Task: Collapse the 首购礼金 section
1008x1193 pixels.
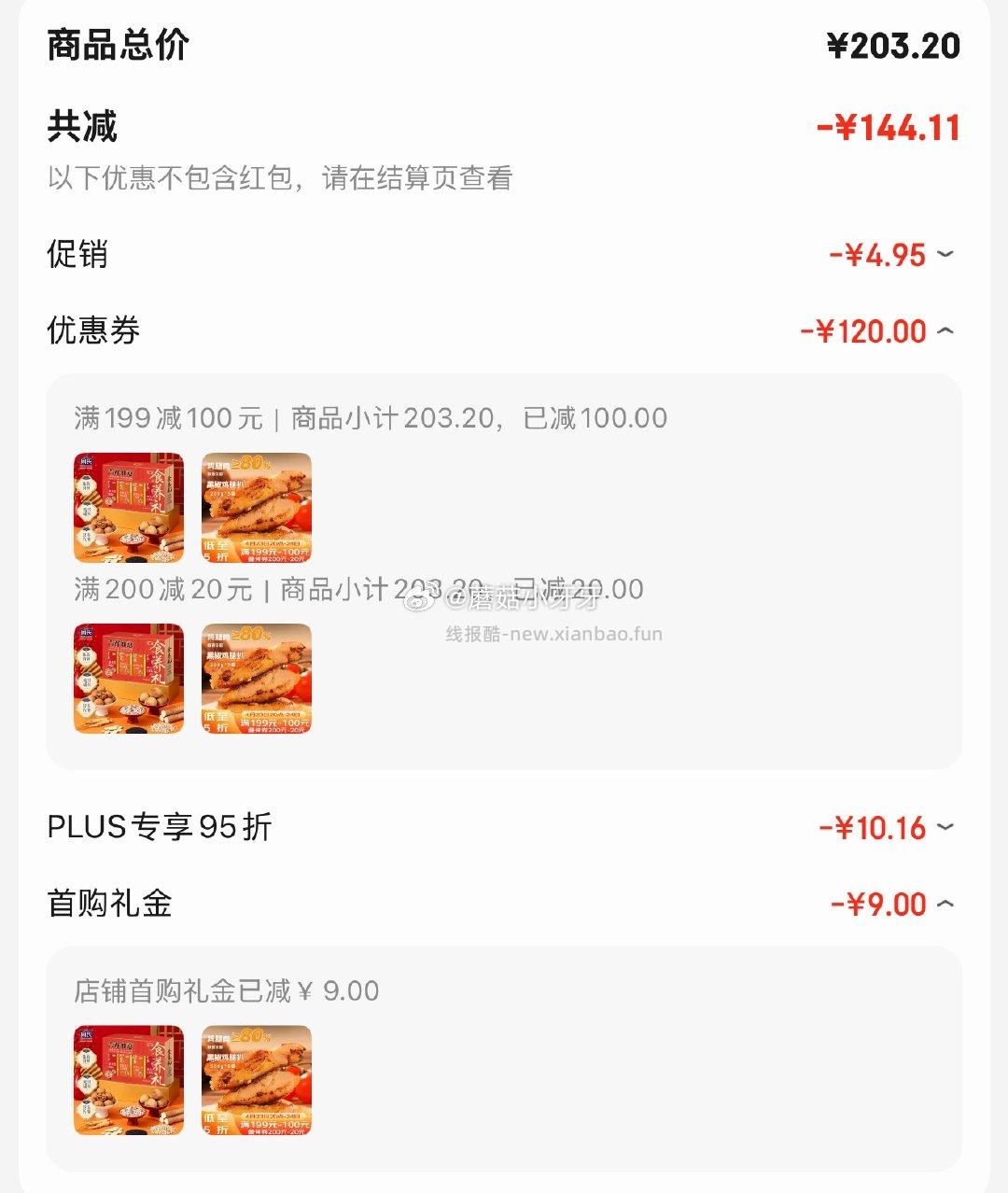Action: click(945, 903)
